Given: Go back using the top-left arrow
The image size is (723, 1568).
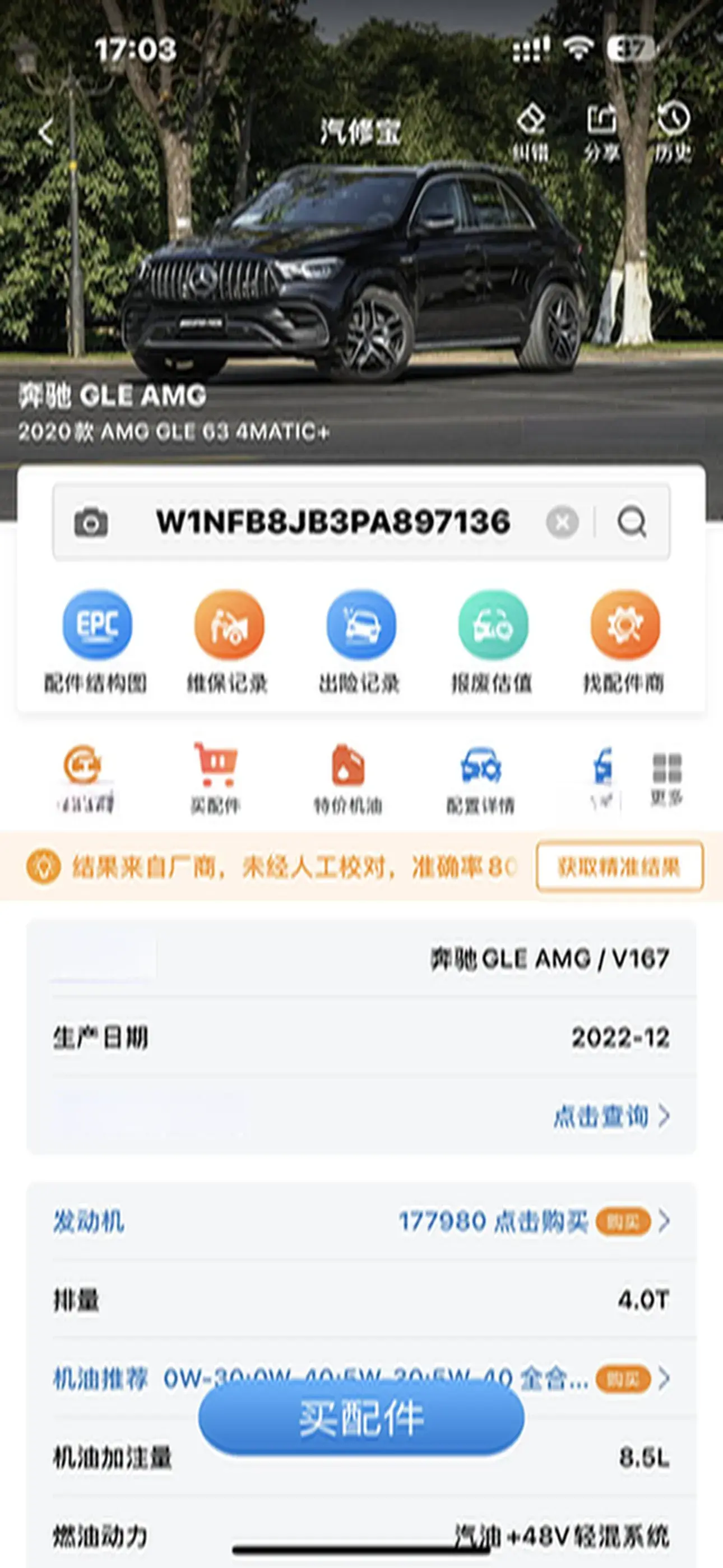Looking at the screenshot, I should pos(47,131).
